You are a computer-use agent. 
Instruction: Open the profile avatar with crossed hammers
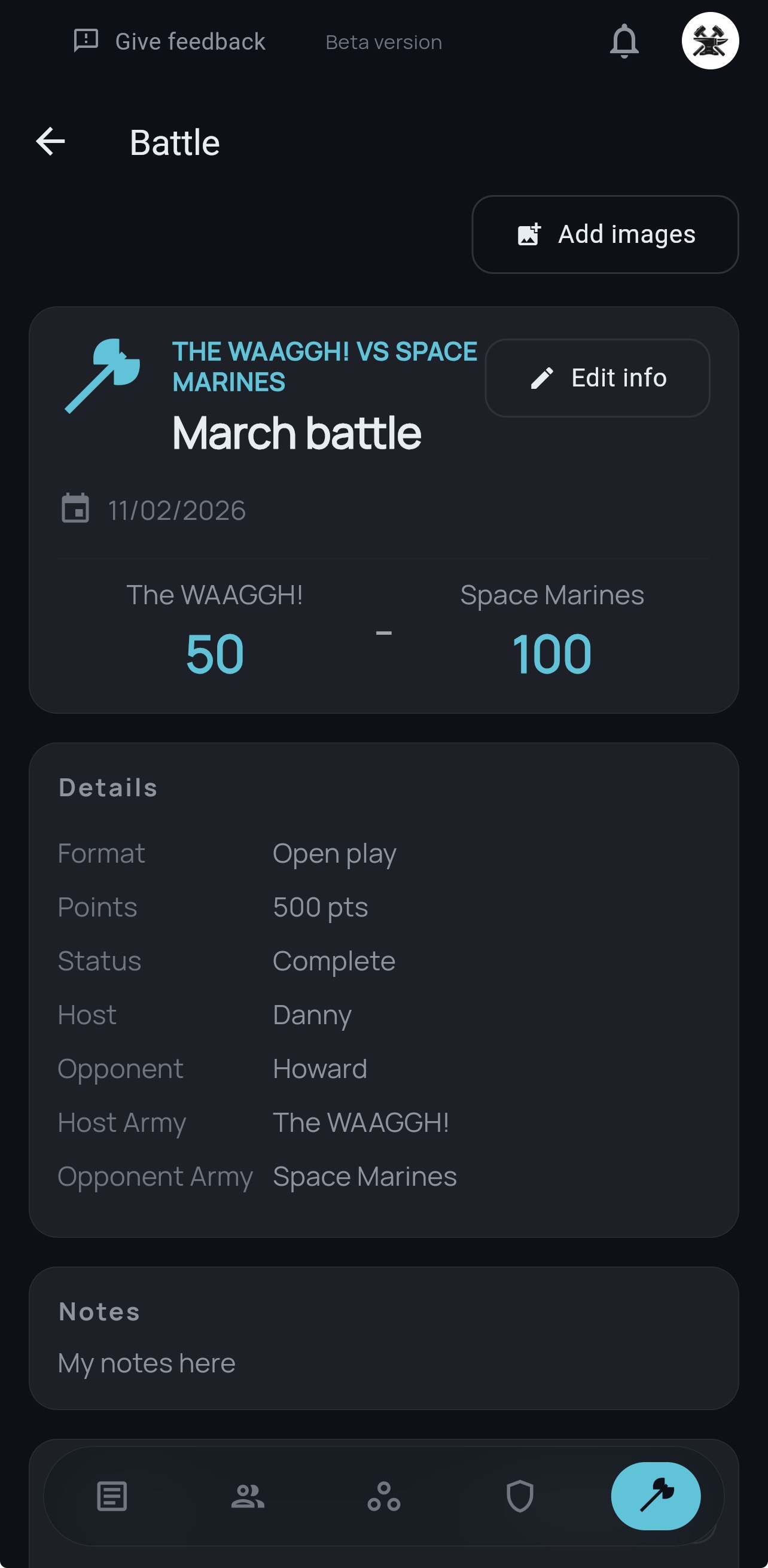(710, 41)
